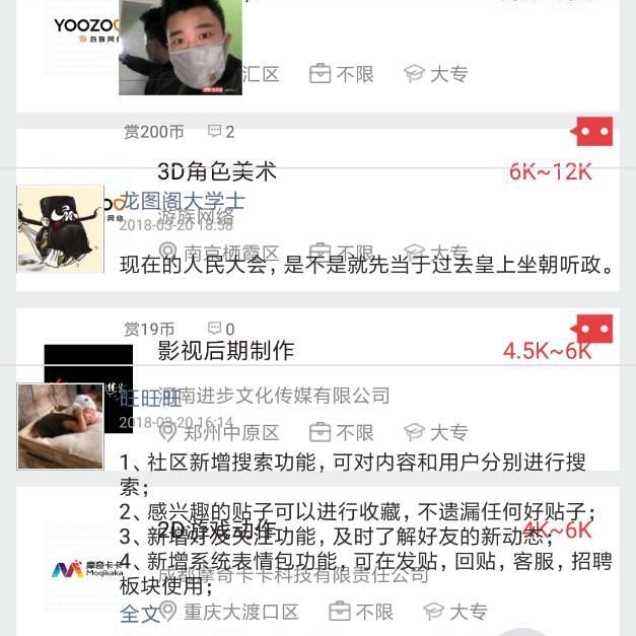Tap red chat icon on the 赏200币 post
The height and width of the screenshot is (636, 636).
tap(591, 132)
